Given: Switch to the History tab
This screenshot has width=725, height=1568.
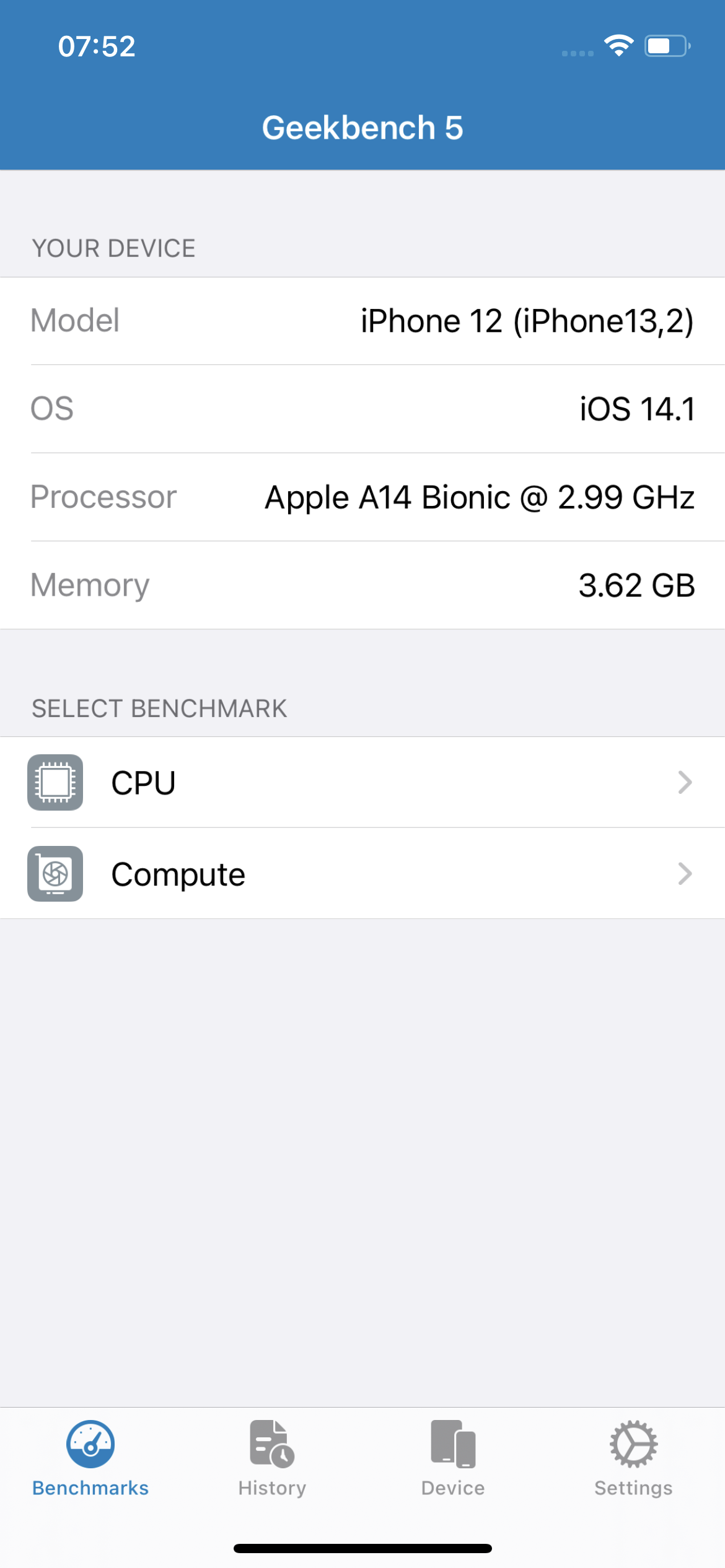Looking at the screenshot, I should coord(272,1458).
